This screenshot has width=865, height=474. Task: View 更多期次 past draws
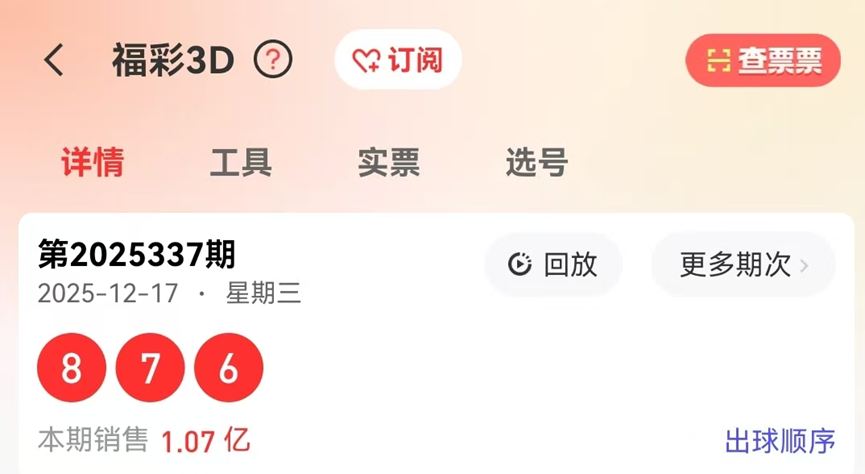[x=743, y=265]
